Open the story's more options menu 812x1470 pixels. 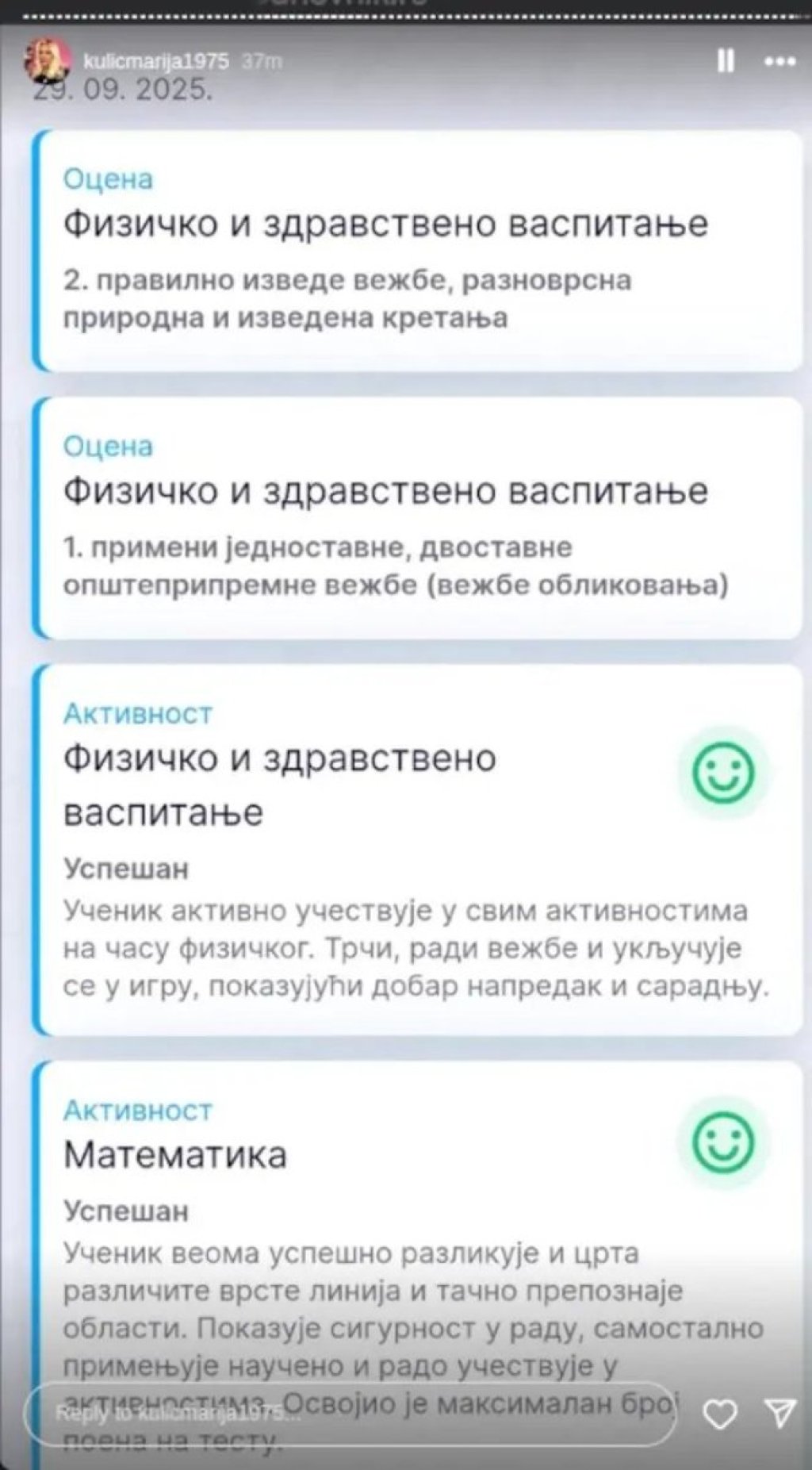[778, 62]
